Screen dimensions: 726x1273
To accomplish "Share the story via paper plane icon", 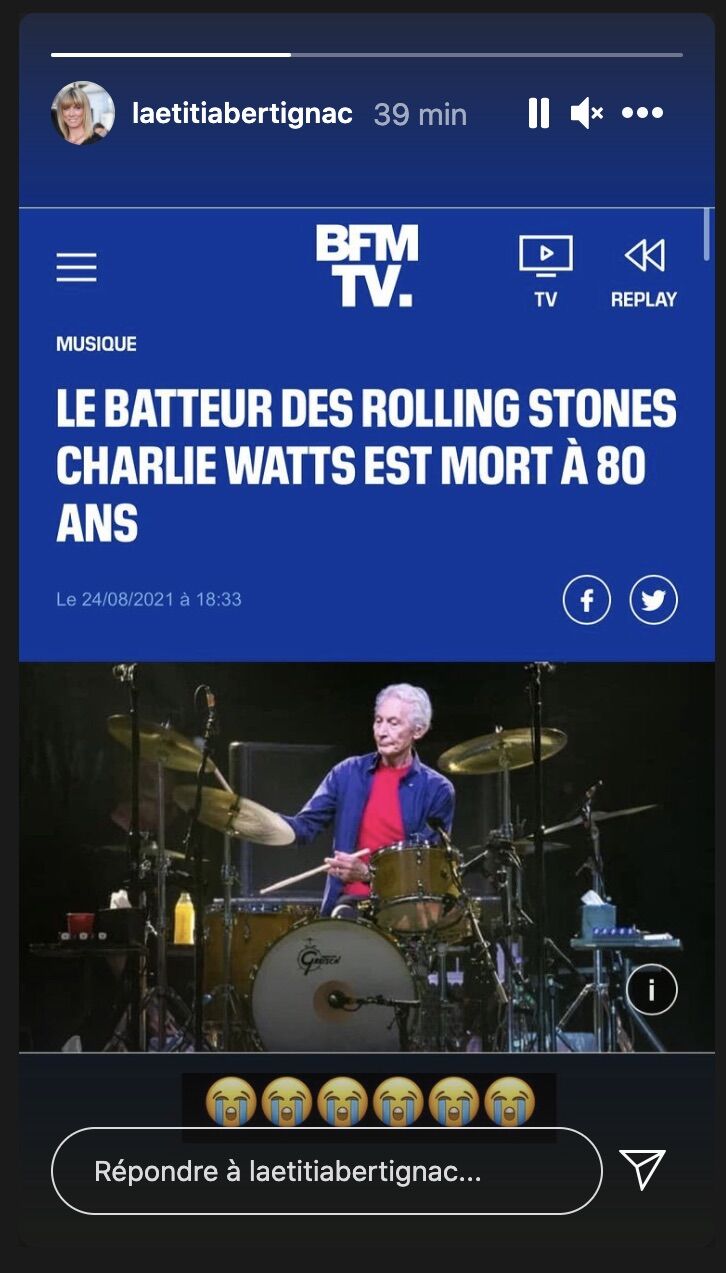I will (642, 1169).
